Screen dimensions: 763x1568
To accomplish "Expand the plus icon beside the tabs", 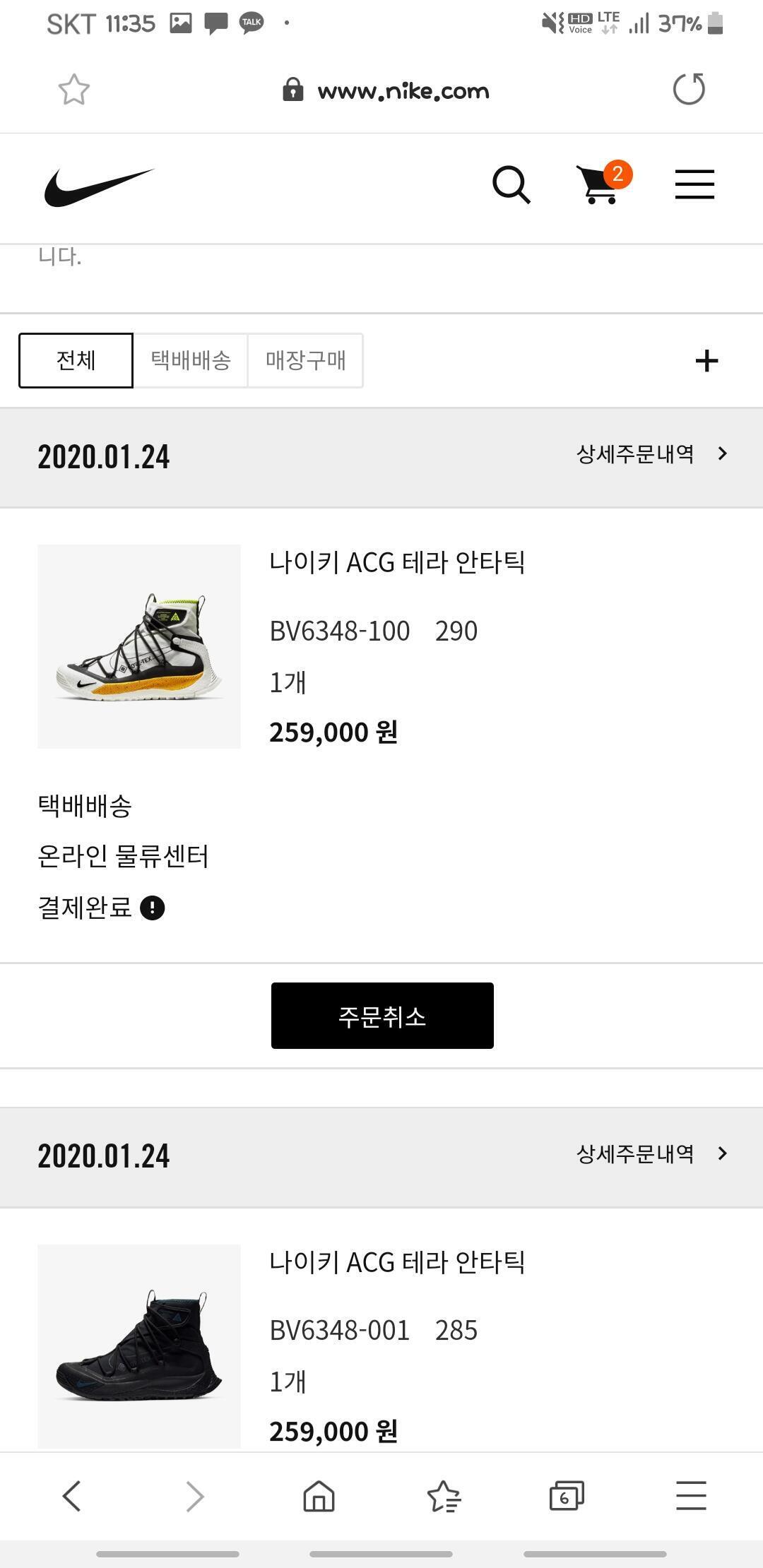I will pos(706,361).
